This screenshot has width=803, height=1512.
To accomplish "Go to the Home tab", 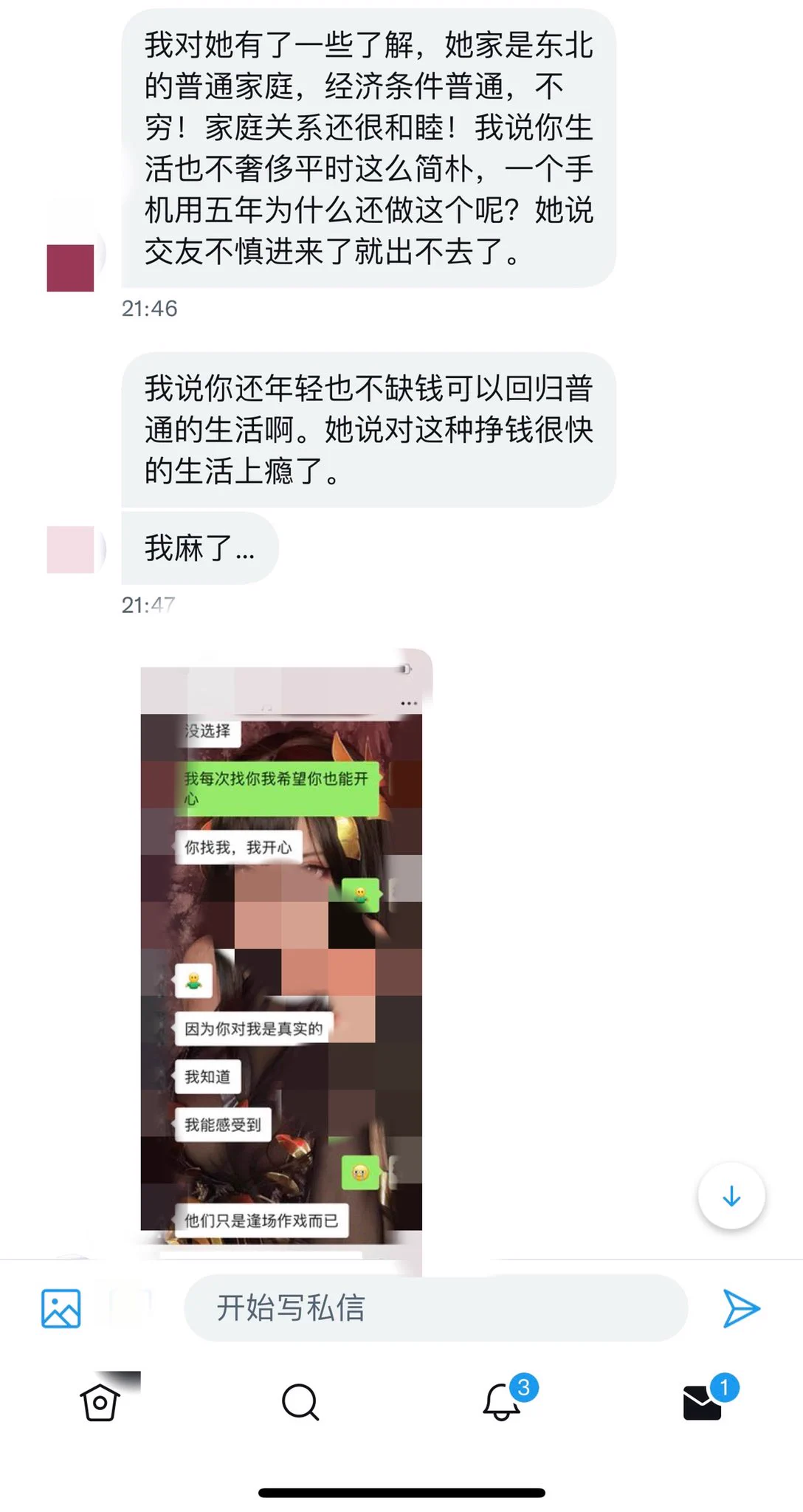I will coord(100,1402).
